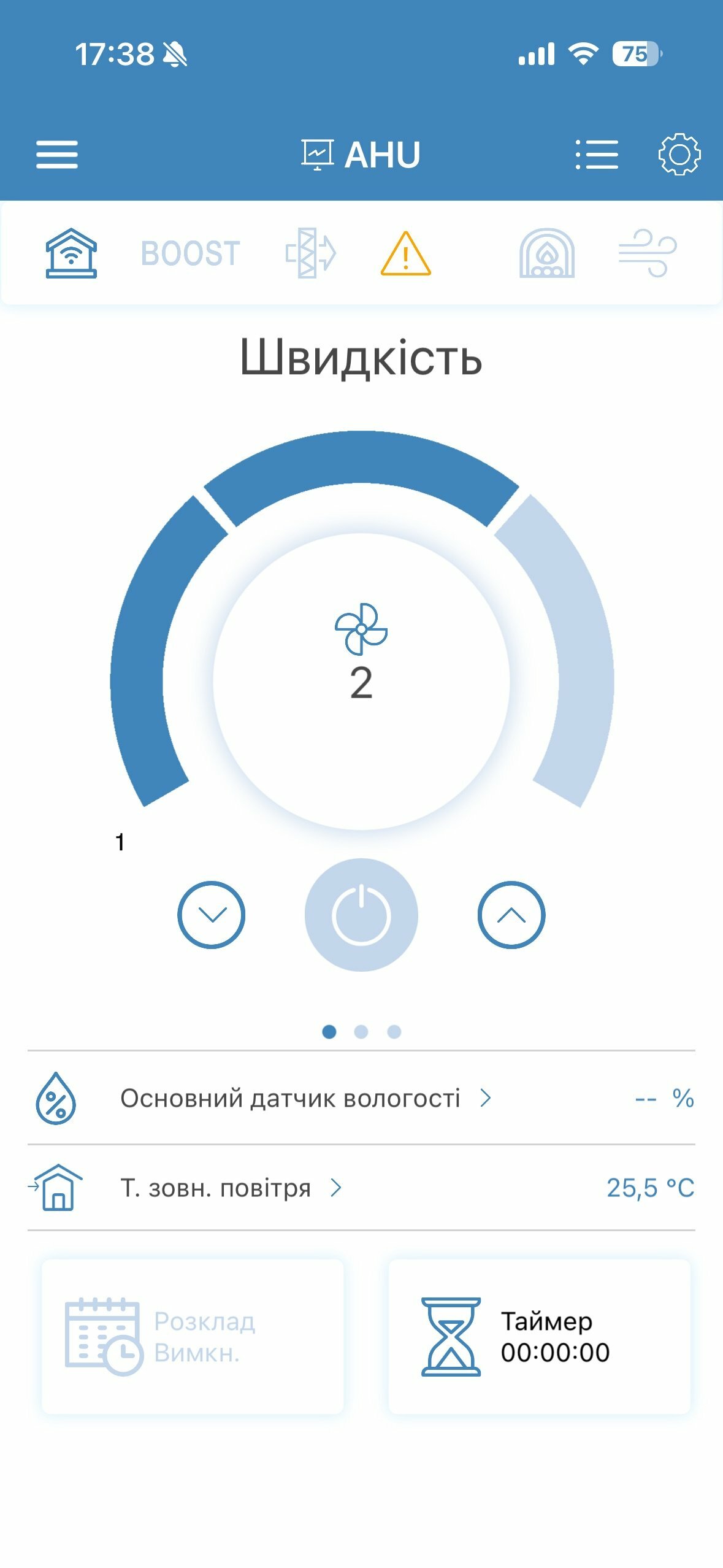The width and height of the screenshot is (723, 1568).
Task: Open Основний датчик вологості details
Action: (305, 1098)
